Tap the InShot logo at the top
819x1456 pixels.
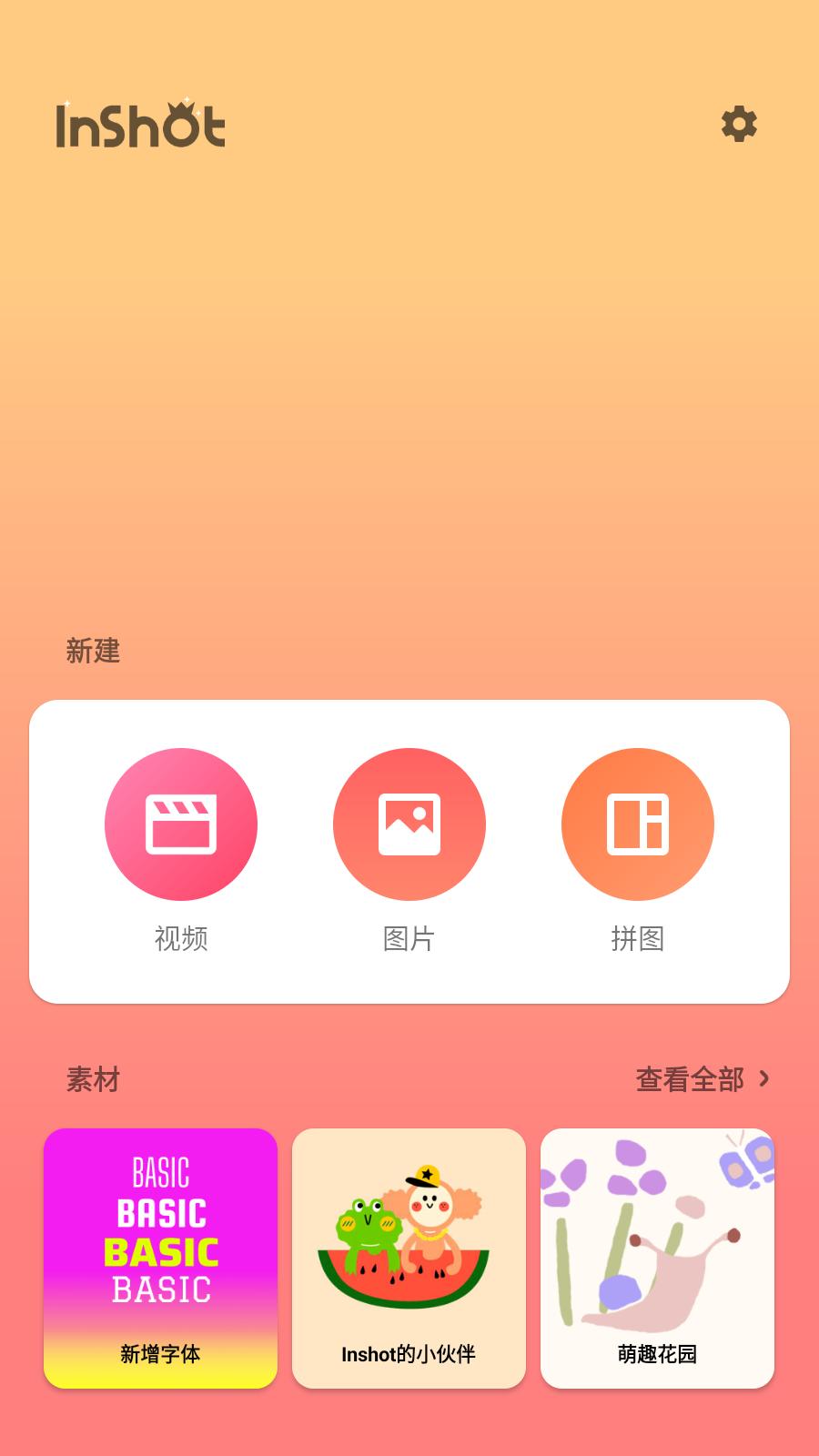click(138, 125)
